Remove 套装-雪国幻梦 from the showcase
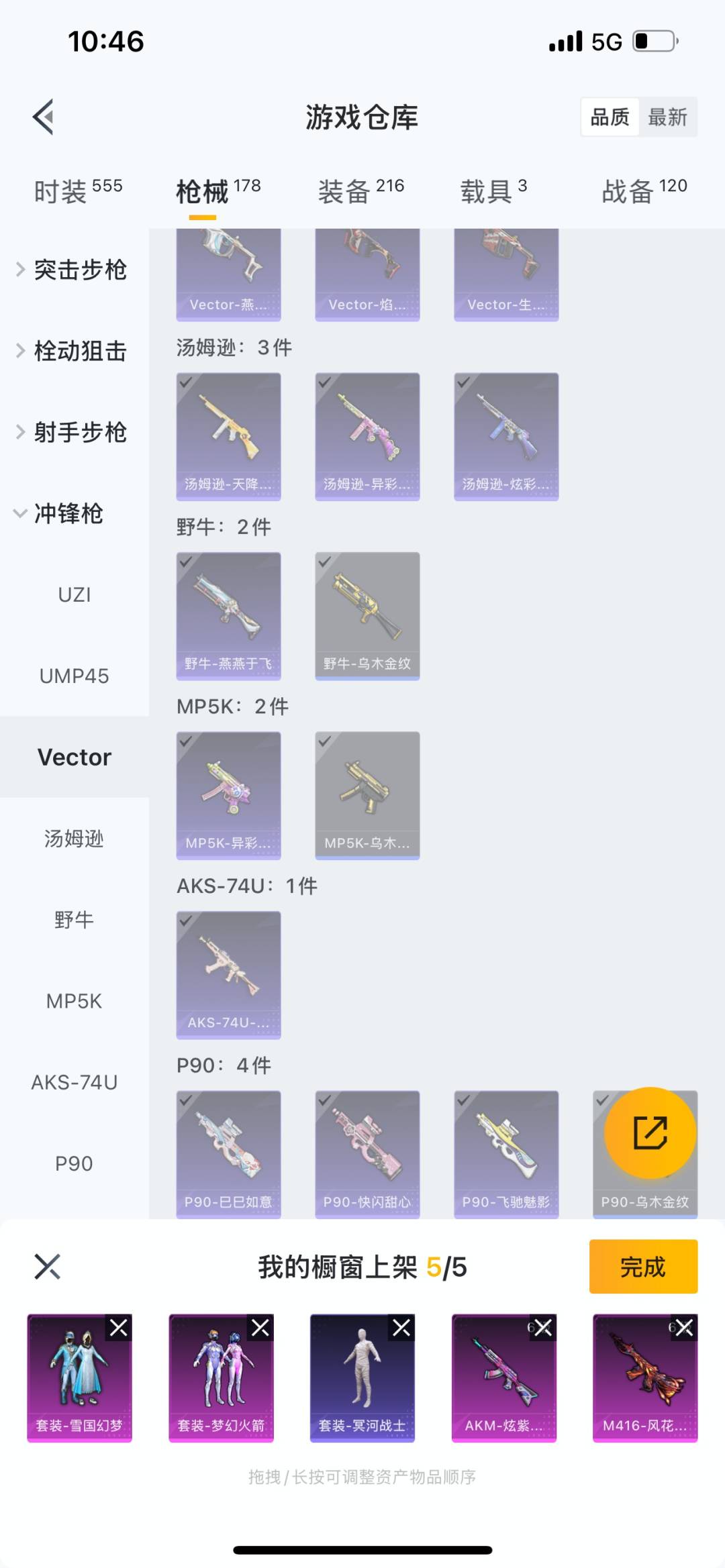This screenshot has height=1568, width=725. [x=119, y=1328]
